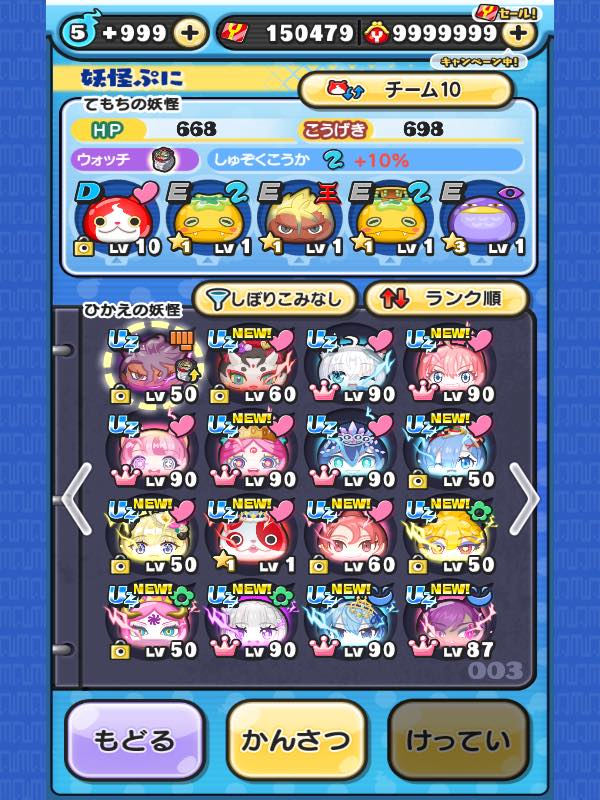Viewport: 600px width, 800px height.
Task: Switch team via チーム10 button
Action: [406, 90]
